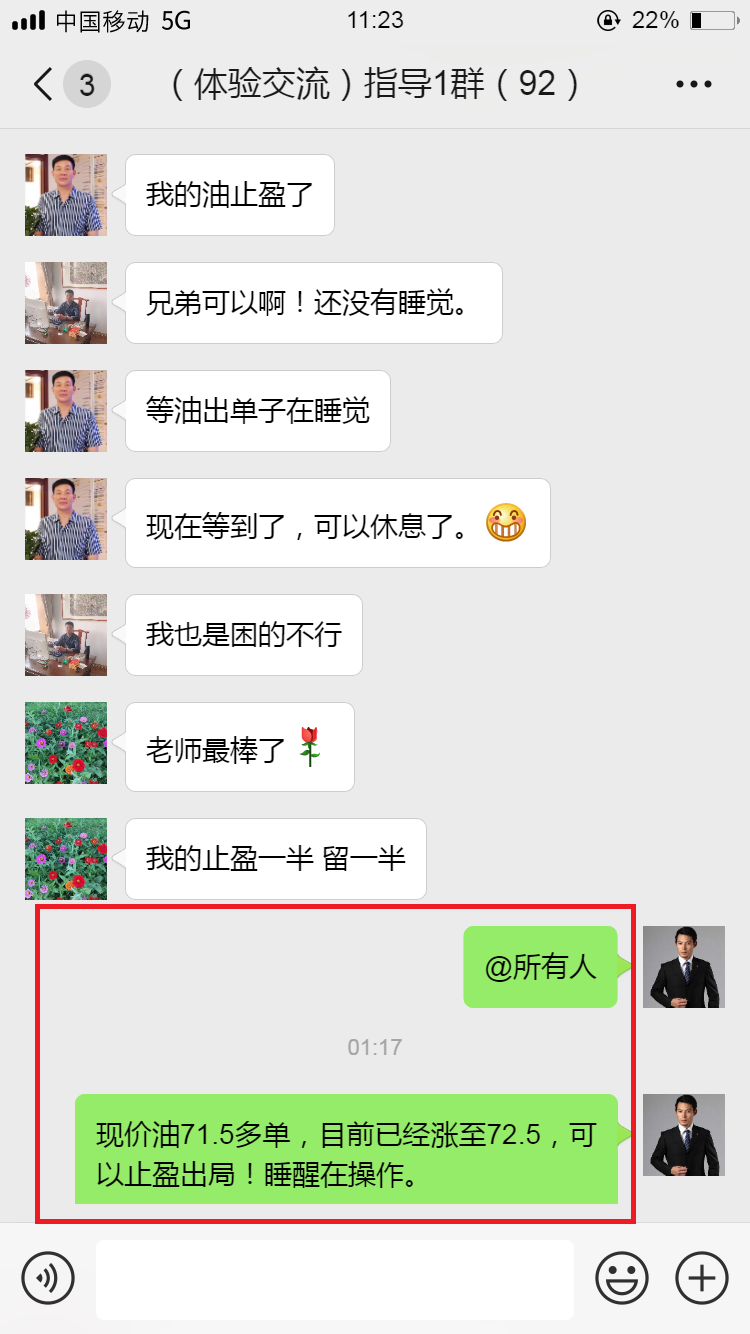The height and width of the screenshot is (1334, 750).
Task: Open the plus attachment menu
Action: click(702, 1278)
